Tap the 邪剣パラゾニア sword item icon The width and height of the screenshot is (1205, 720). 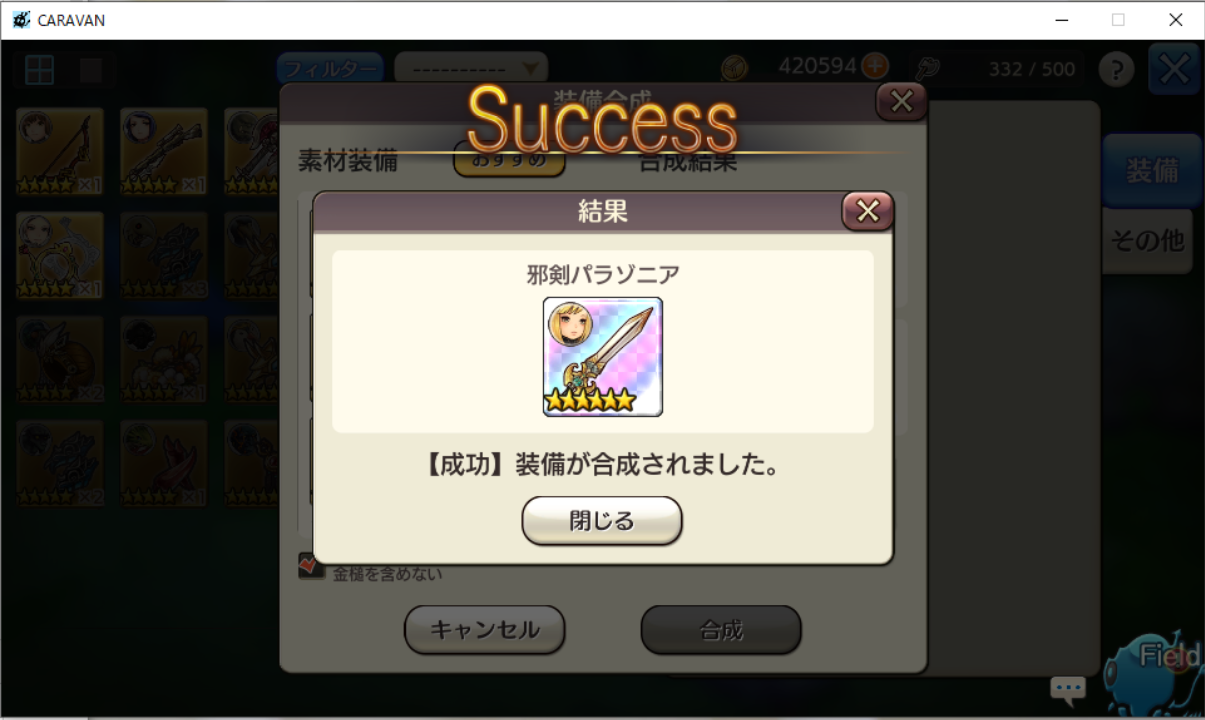point(602,356)
